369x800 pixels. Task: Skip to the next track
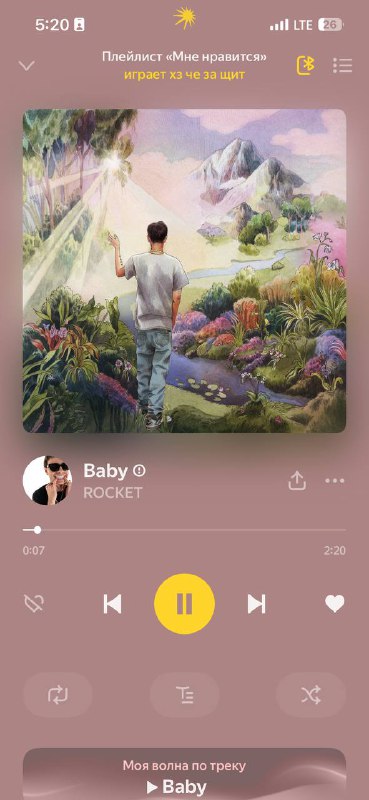pyautogui.click(x=256, y=604)
